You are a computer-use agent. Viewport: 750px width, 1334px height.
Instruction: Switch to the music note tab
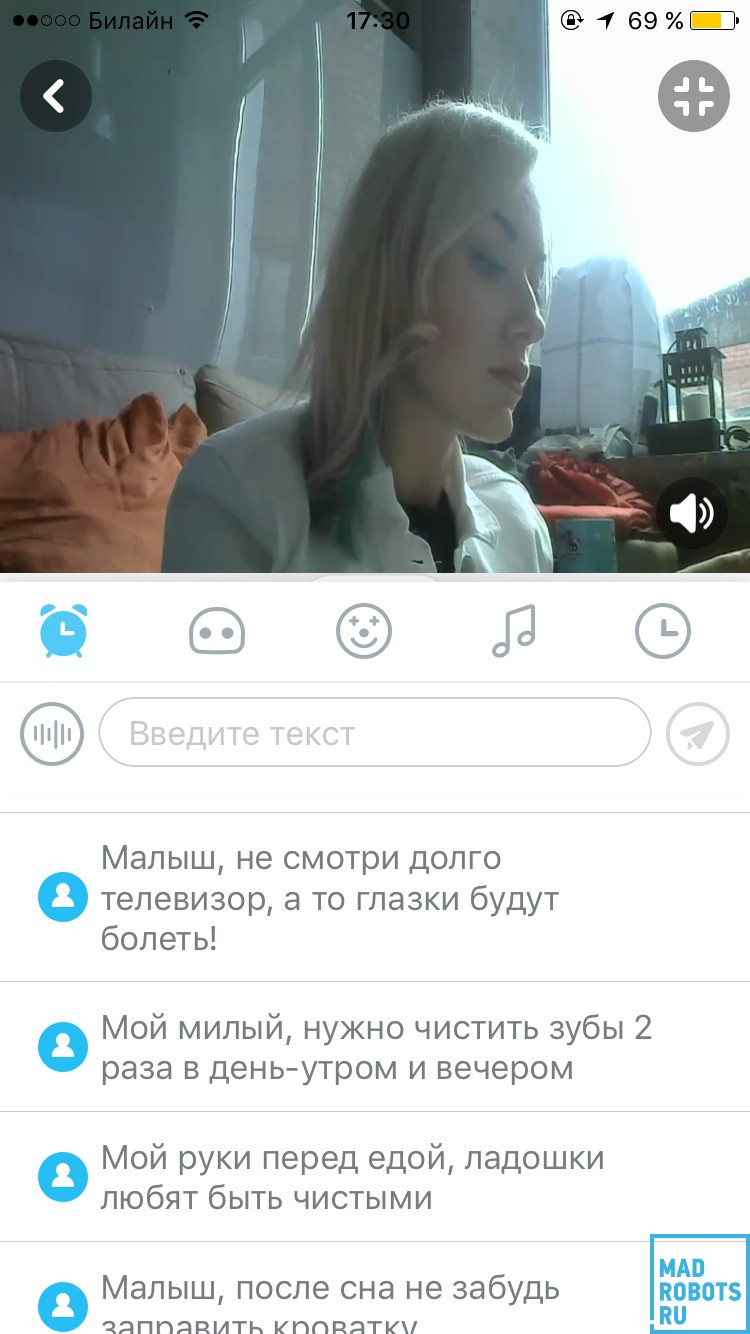point(514,632)
